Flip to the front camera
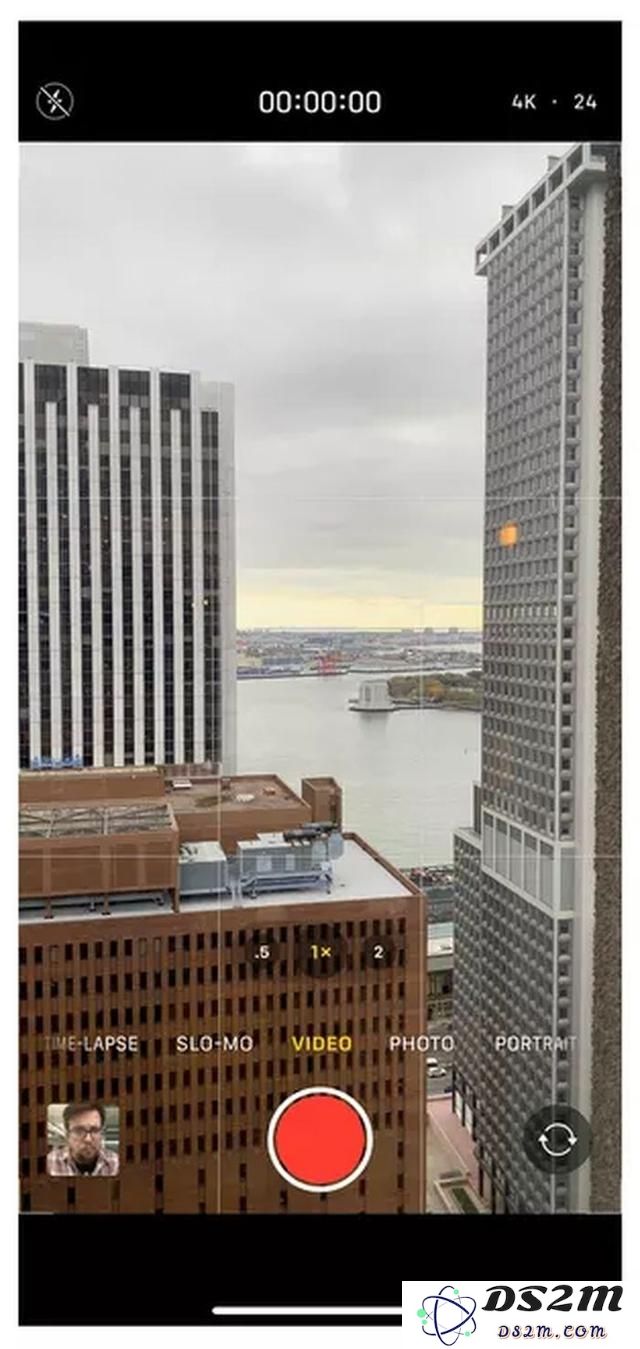The image size is (640, 1349). point(556,1139)
